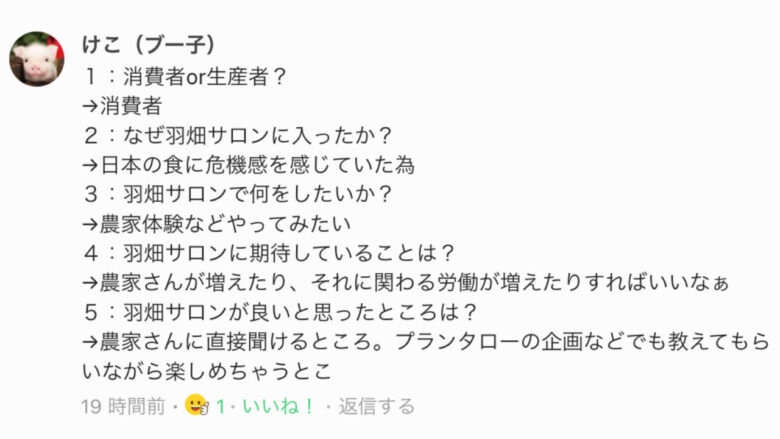Tap 返信する to reply to けこ
The width and height of the screenshot is (780, 439).
click(x=376, y=406)
